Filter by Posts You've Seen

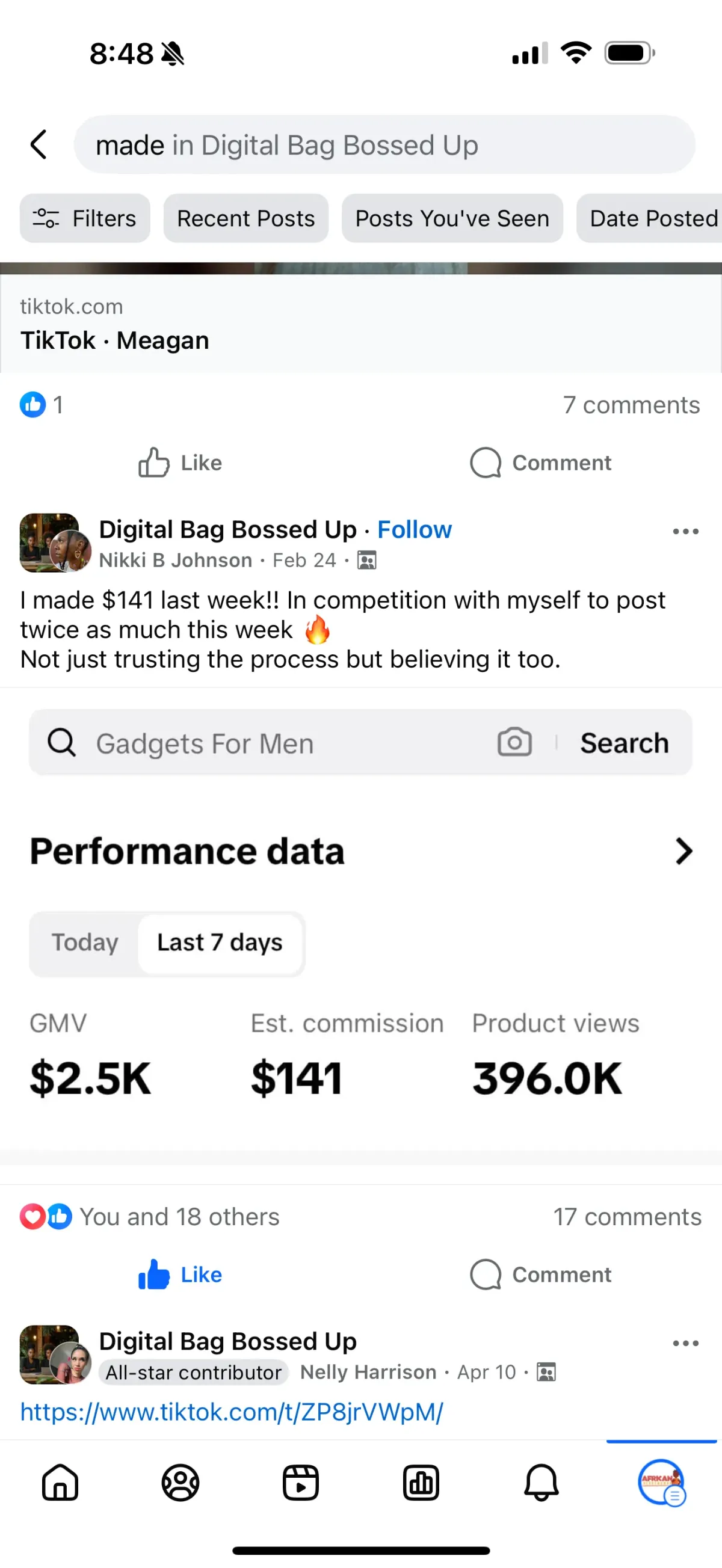(x=452, y=218)
